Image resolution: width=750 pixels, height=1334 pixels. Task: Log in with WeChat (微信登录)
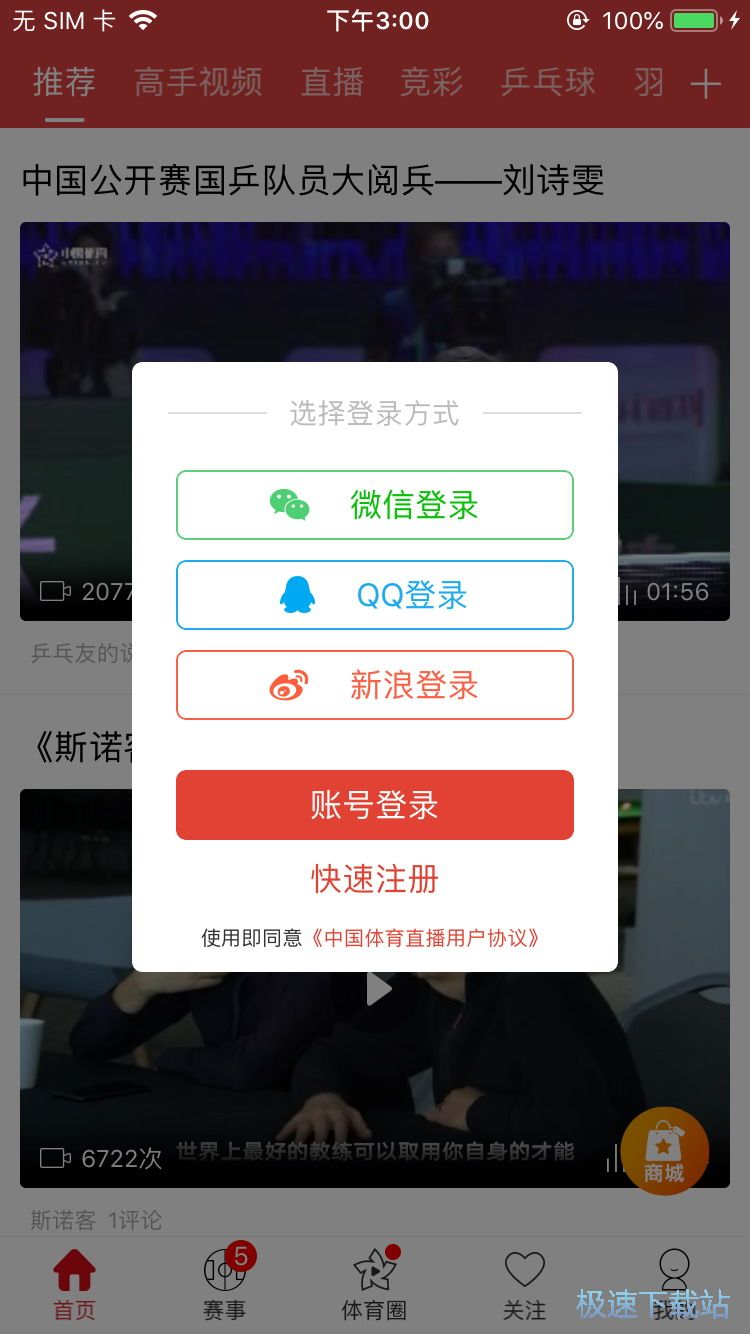click(x=375, y=505)
